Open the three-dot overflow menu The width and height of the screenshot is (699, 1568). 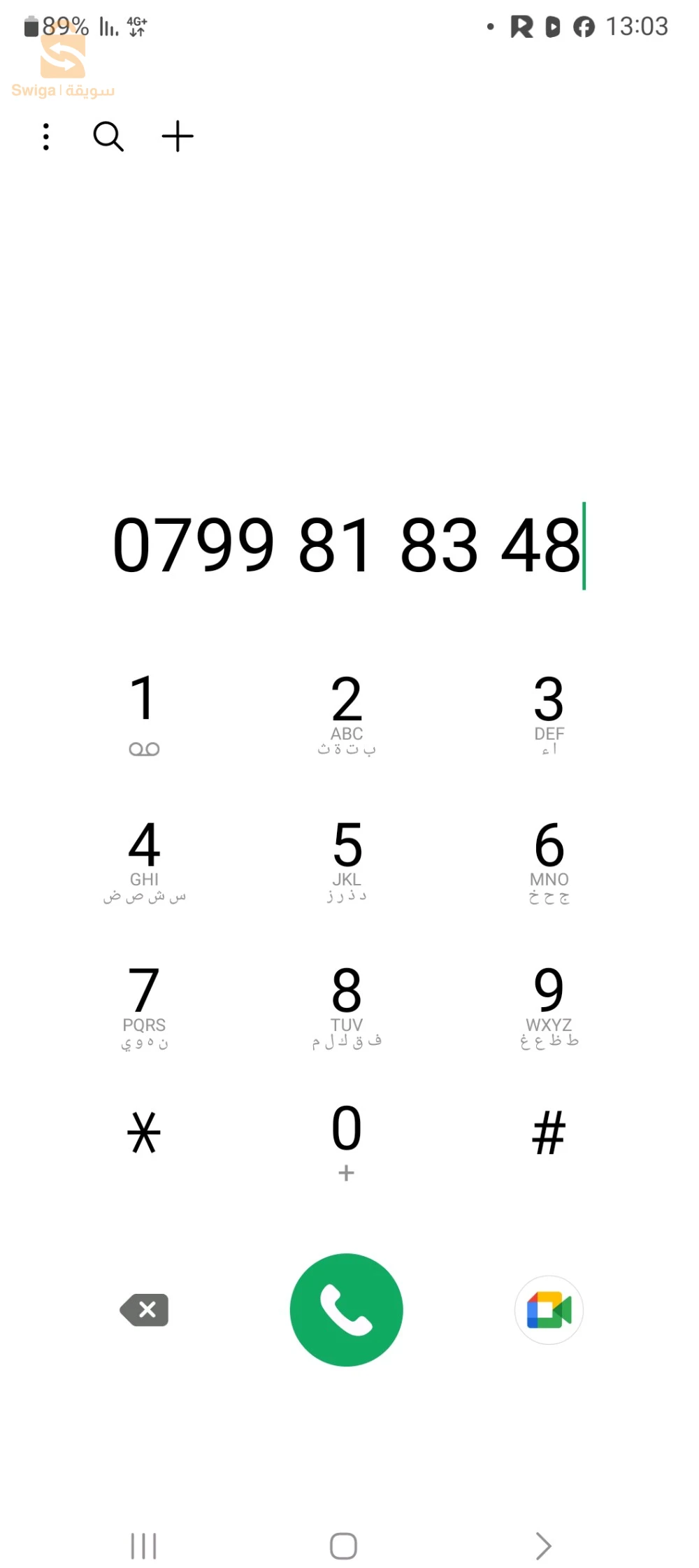46,136
